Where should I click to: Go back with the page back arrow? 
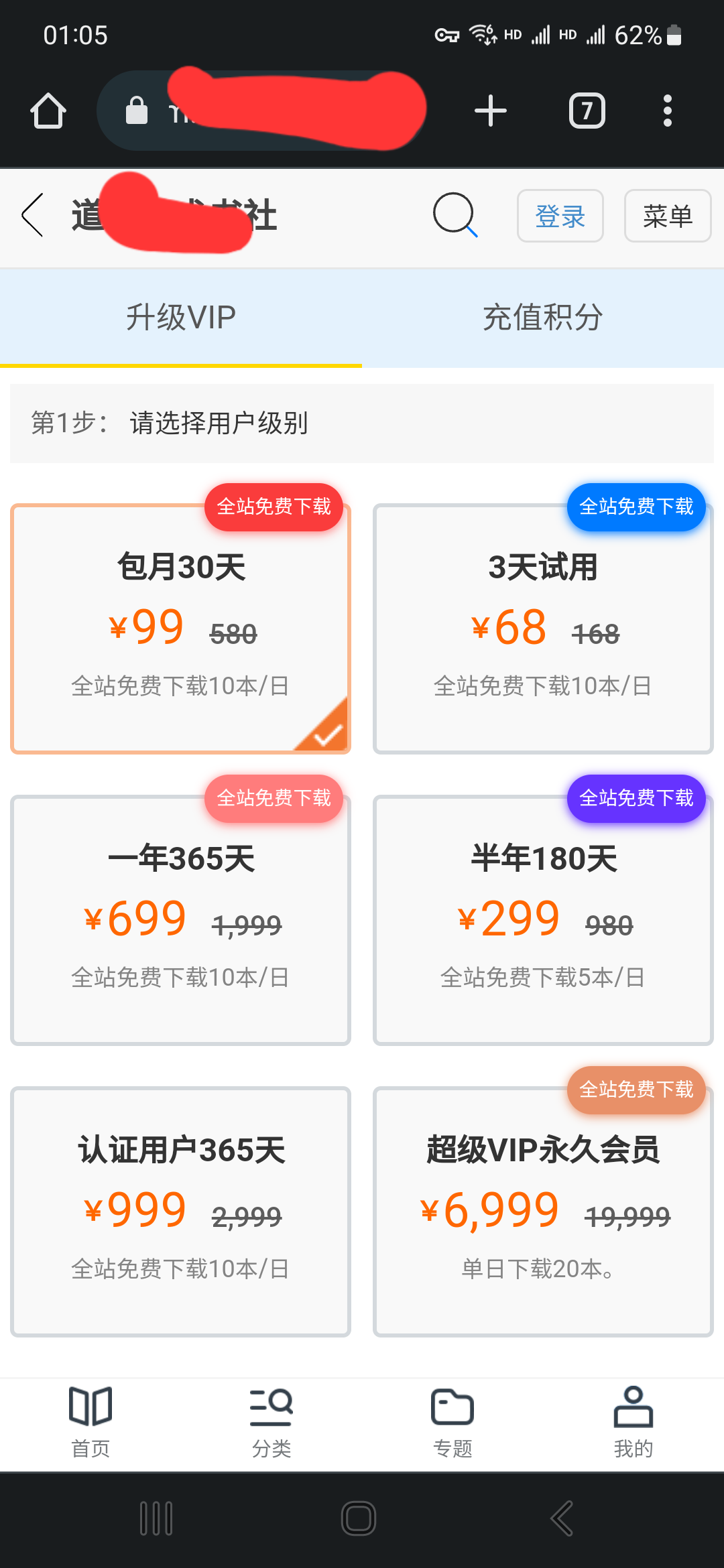[x=32, y=215]
